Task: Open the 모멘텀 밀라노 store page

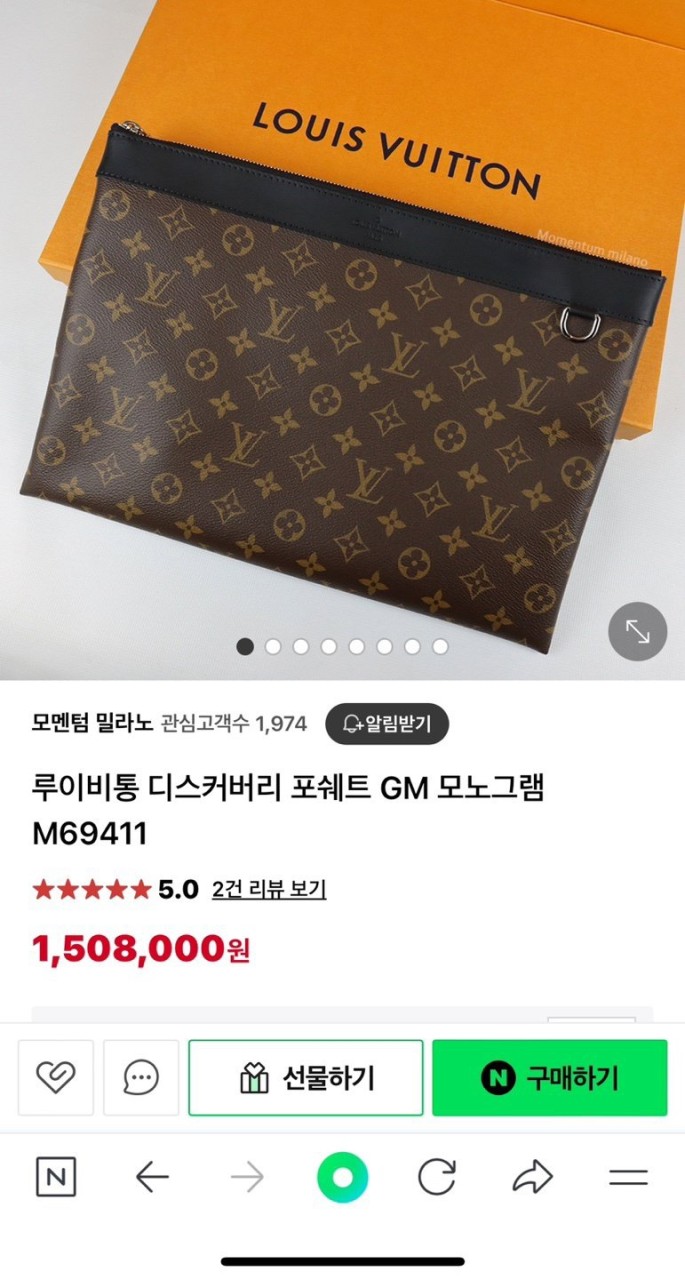Action: 91,723
